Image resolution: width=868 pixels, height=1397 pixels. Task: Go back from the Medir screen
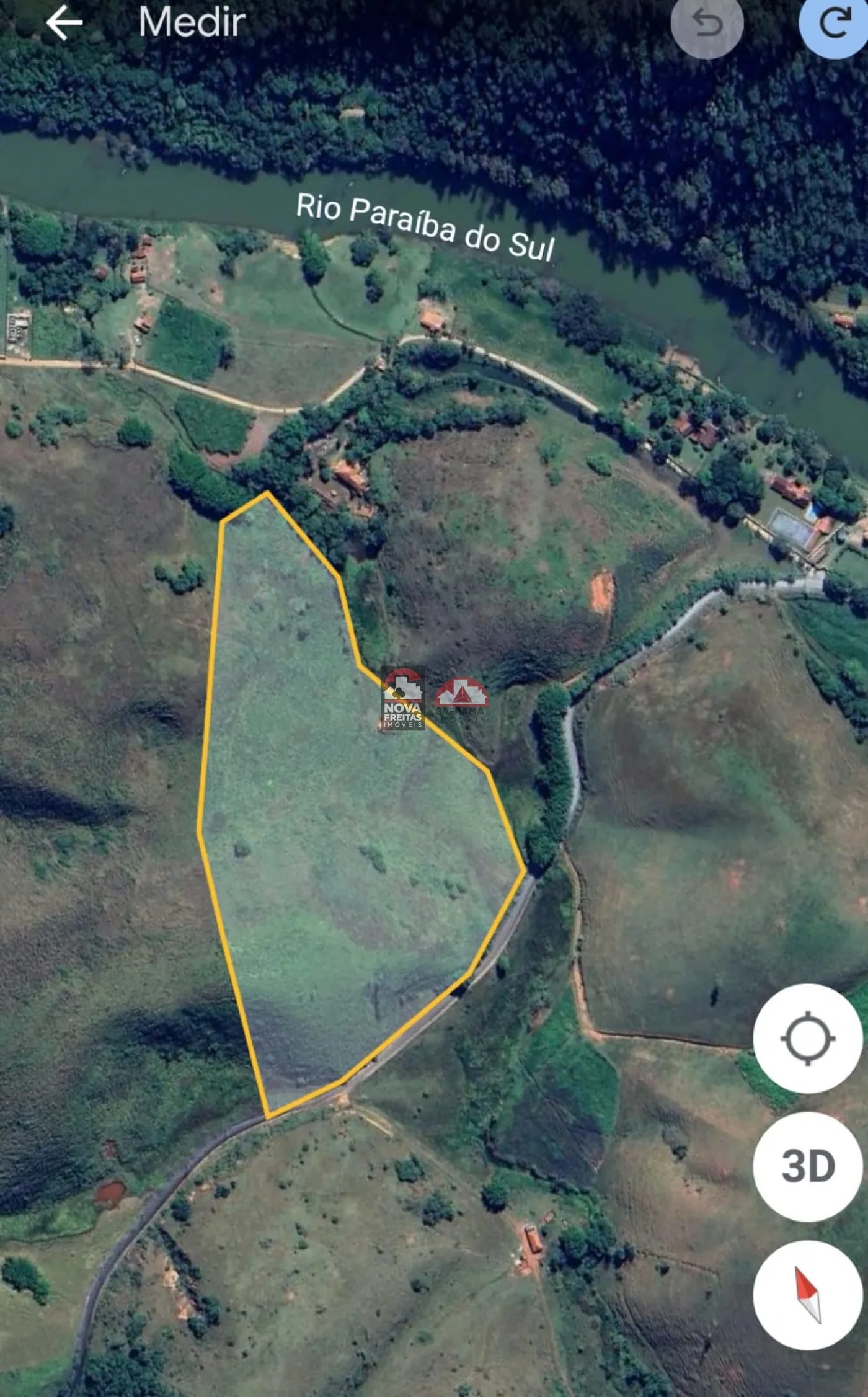pos(64,23)
